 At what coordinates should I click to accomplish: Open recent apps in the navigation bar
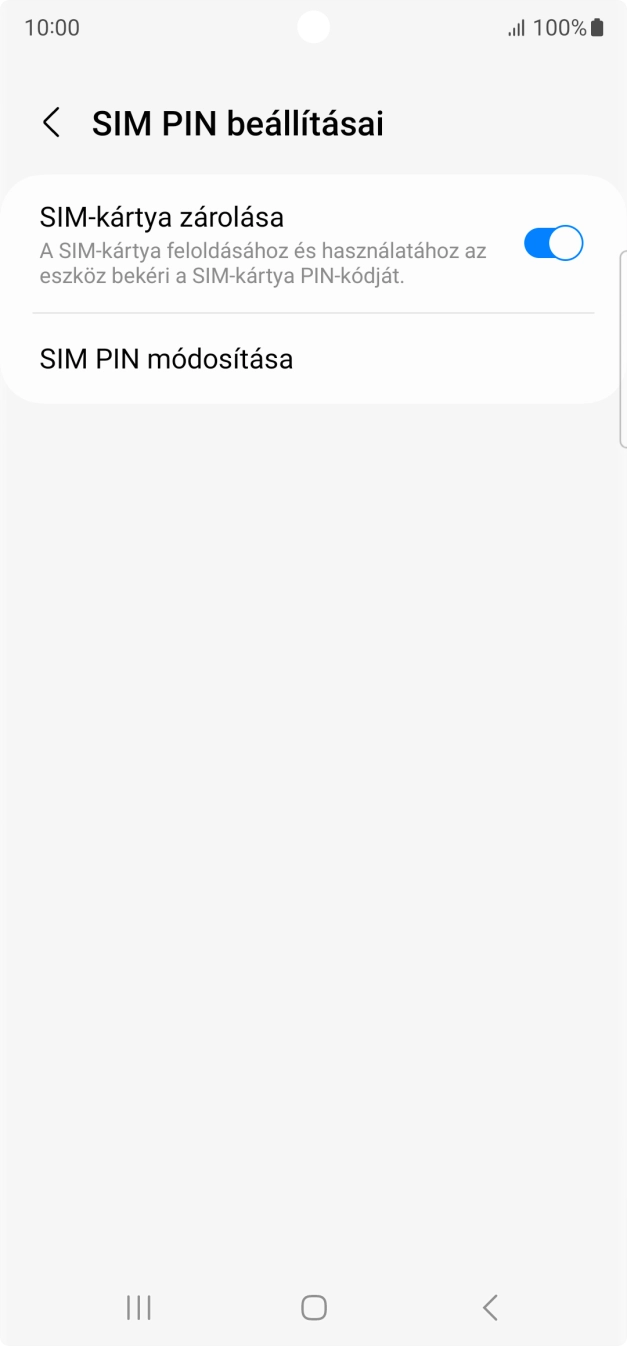[x=139, y=1307]
